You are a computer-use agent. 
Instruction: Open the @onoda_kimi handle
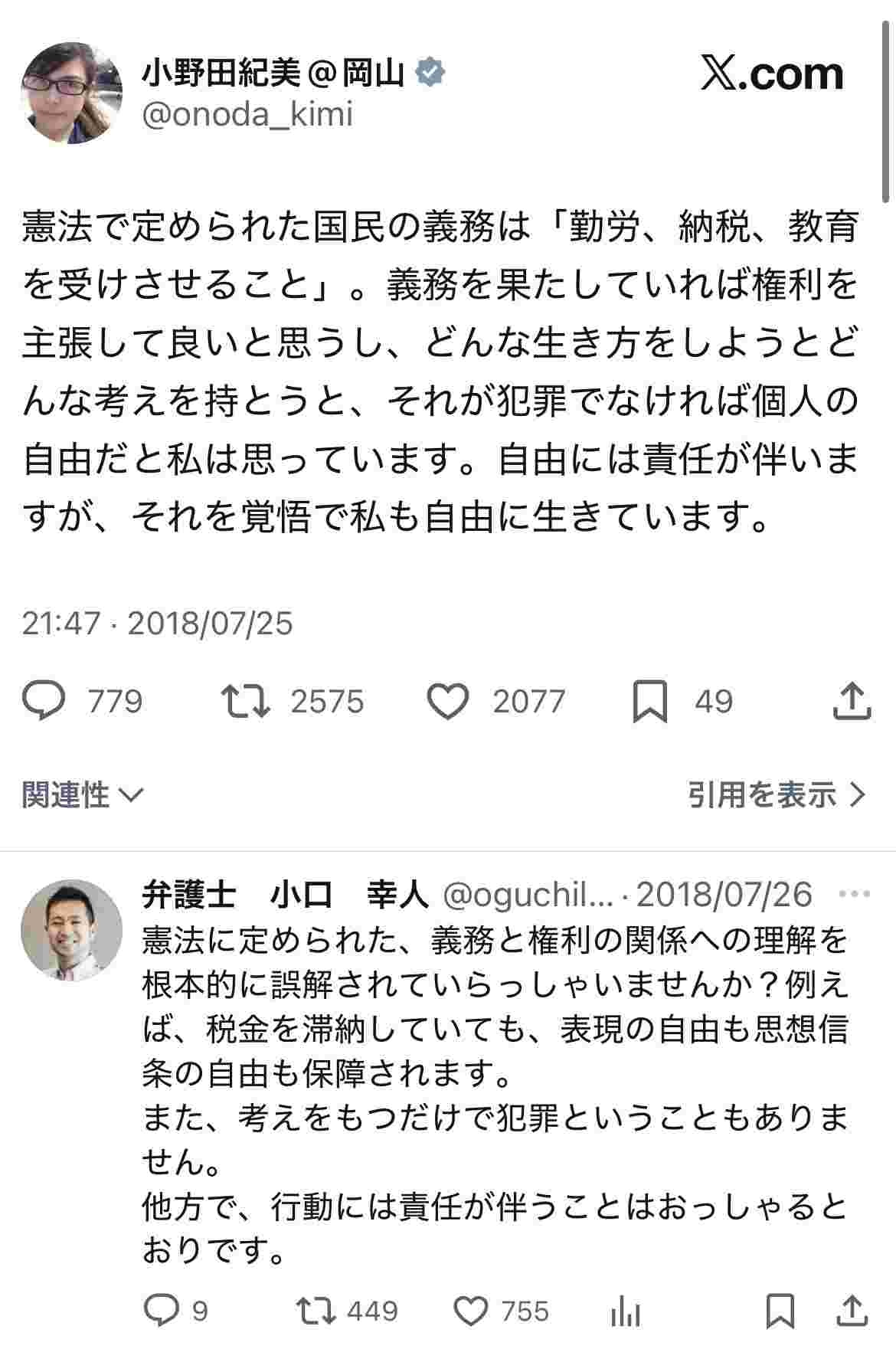[247, 115]
